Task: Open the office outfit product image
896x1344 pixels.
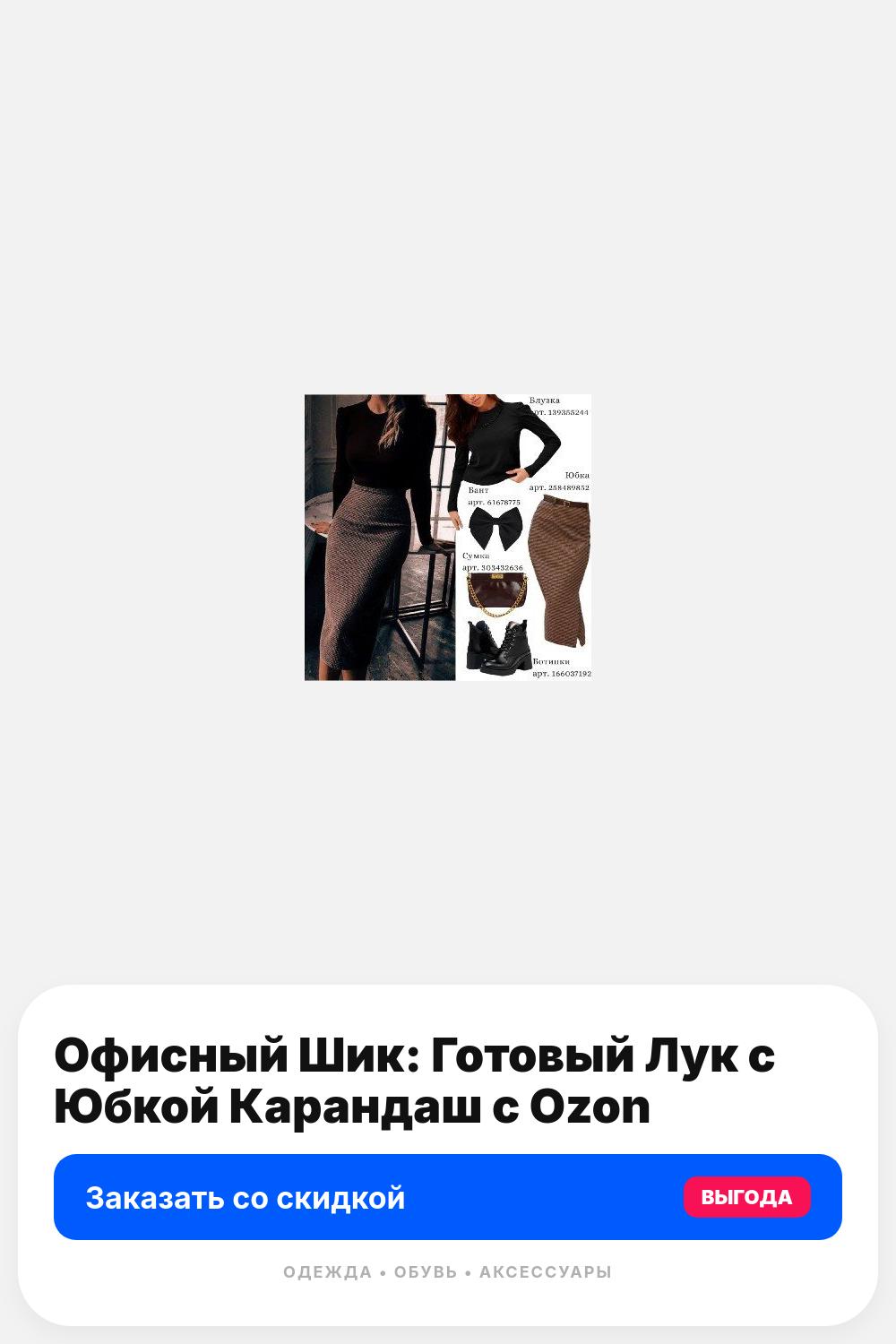Action: click(448, 538)
